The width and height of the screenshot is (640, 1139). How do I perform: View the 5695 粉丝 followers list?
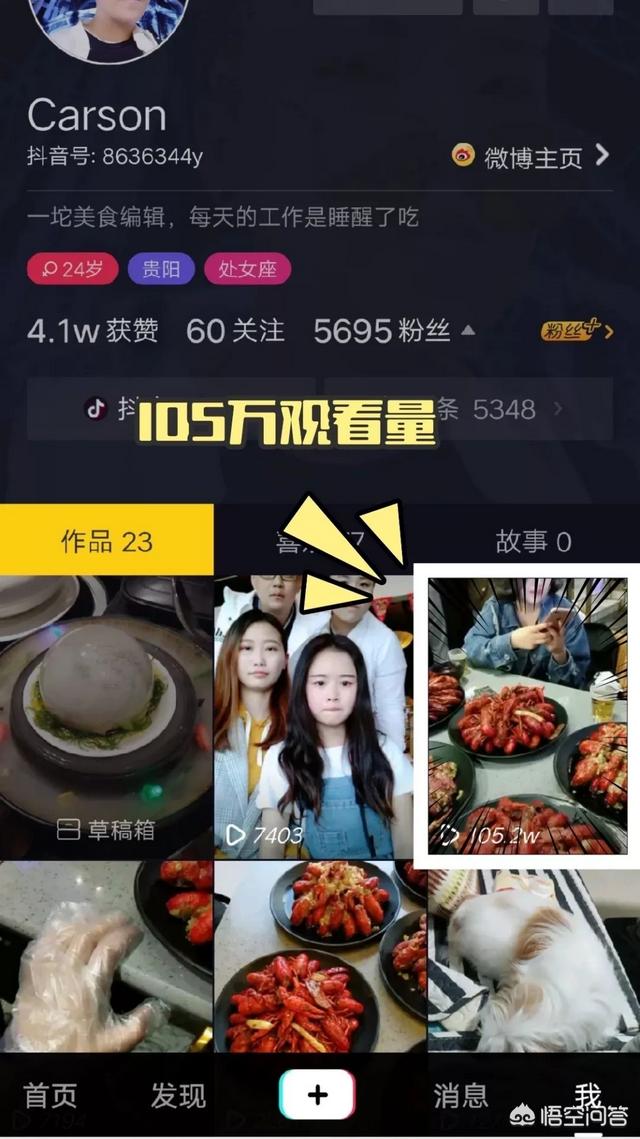(382, 331)
